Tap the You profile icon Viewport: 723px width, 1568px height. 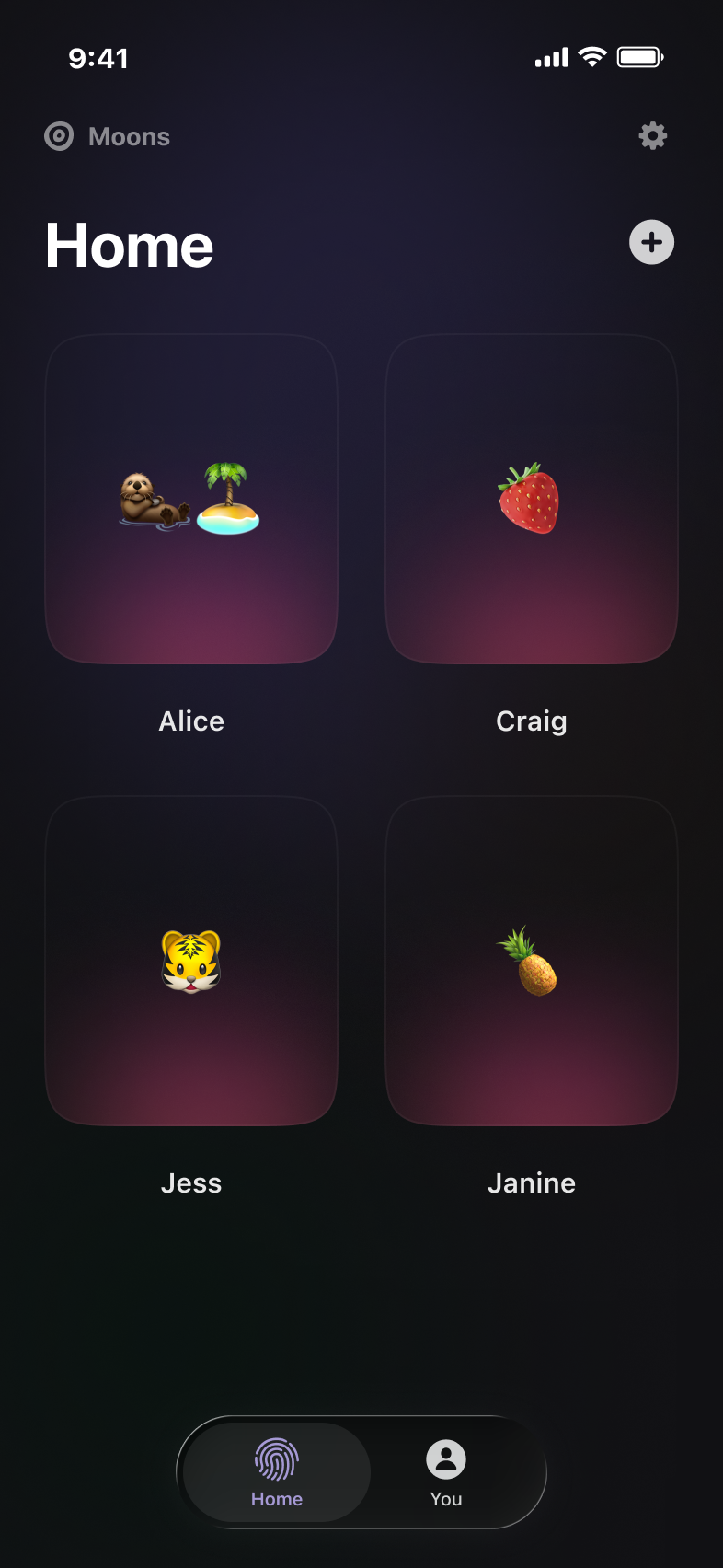[445, 1461]
